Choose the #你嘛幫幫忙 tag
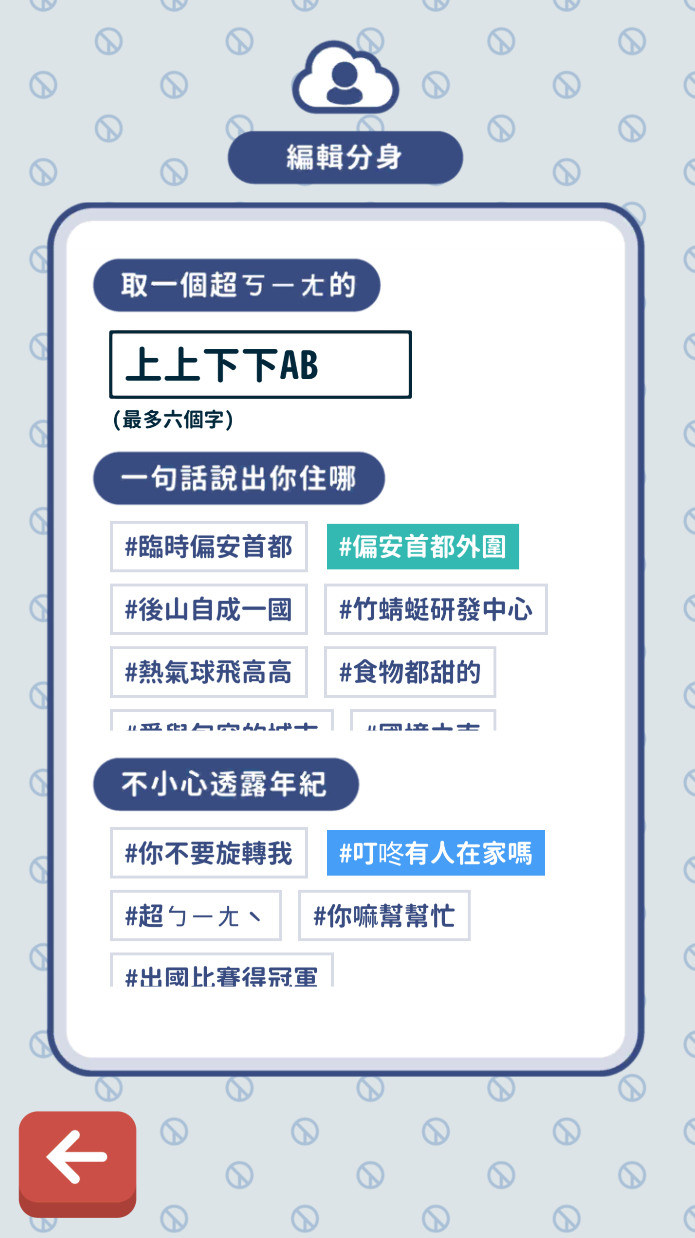The width and height of the screenshot is (695, 1238). pyautogui.click(x=384, y=916)
